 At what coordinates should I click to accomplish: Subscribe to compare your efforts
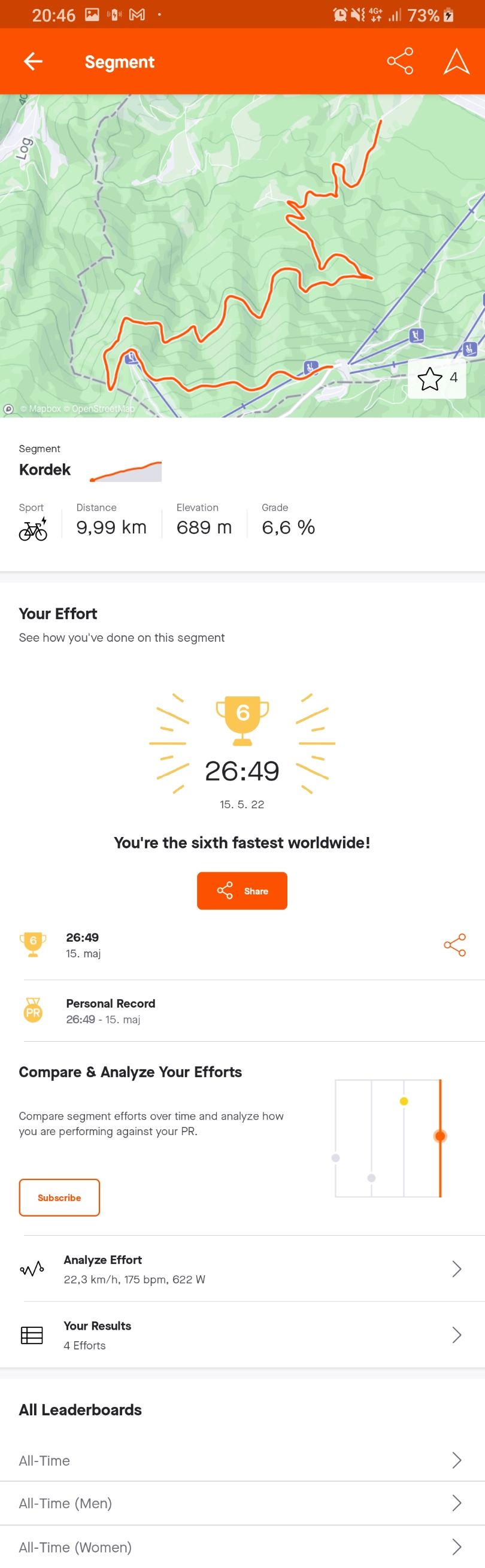59,1197
